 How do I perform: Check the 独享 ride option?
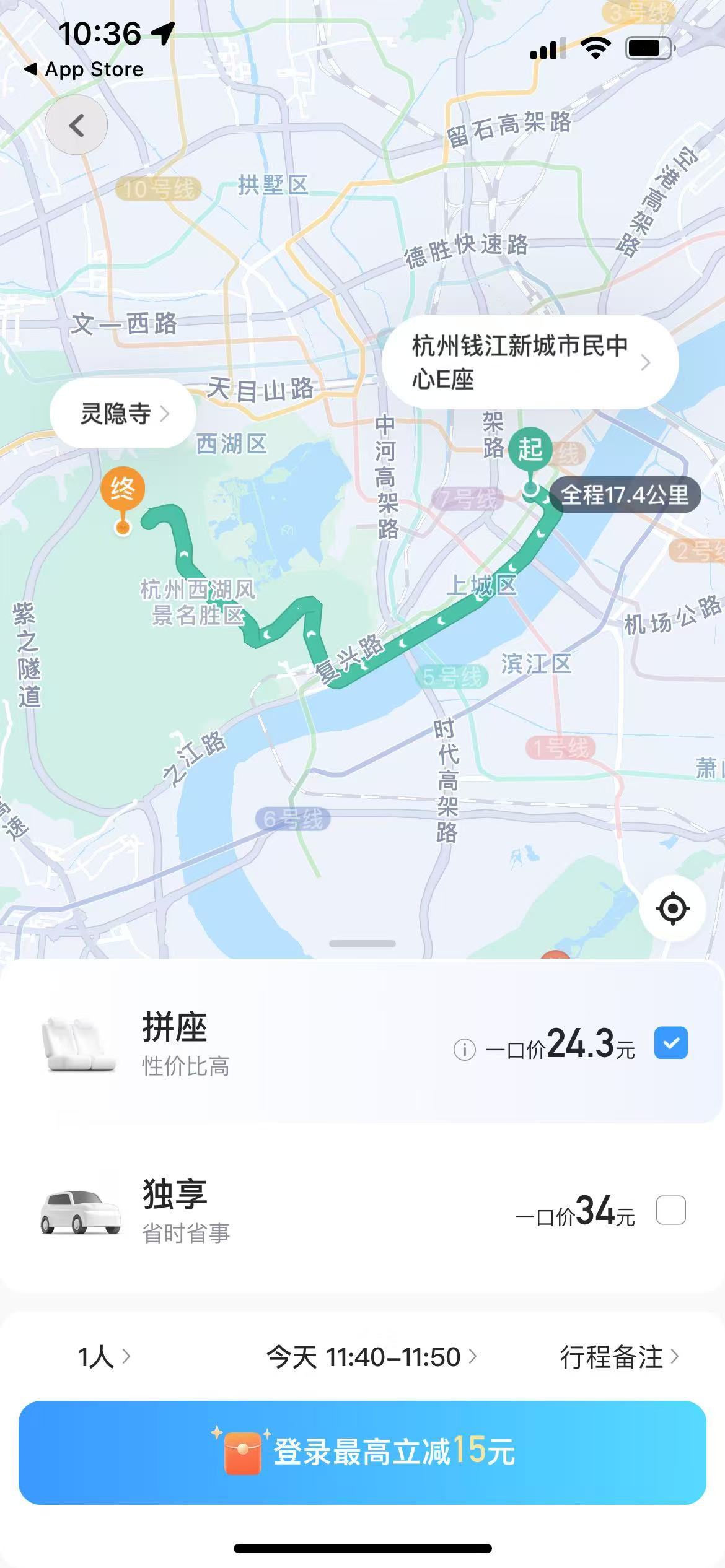pos(669,1212)
